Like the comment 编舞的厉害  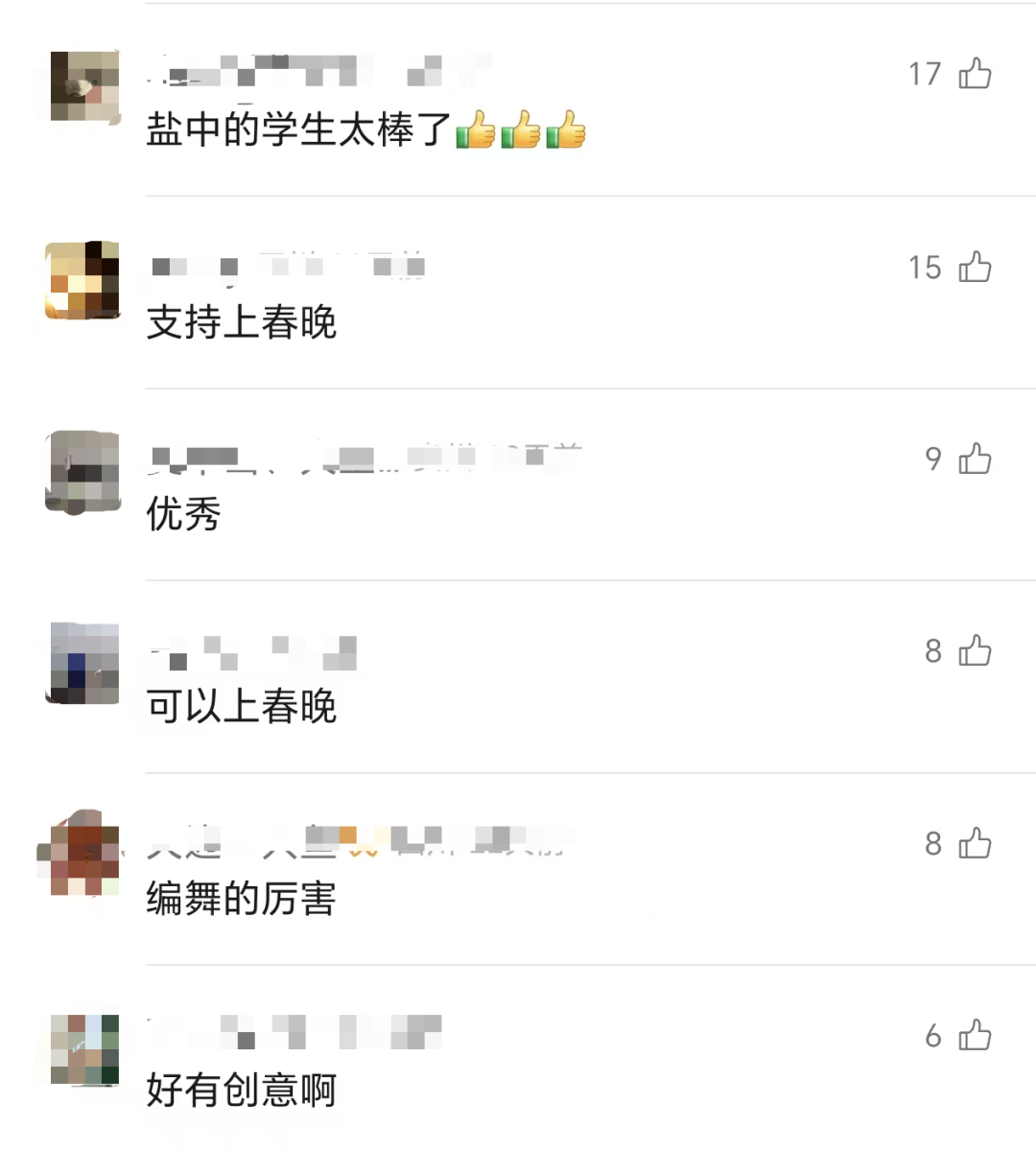(x=975, y=843)
